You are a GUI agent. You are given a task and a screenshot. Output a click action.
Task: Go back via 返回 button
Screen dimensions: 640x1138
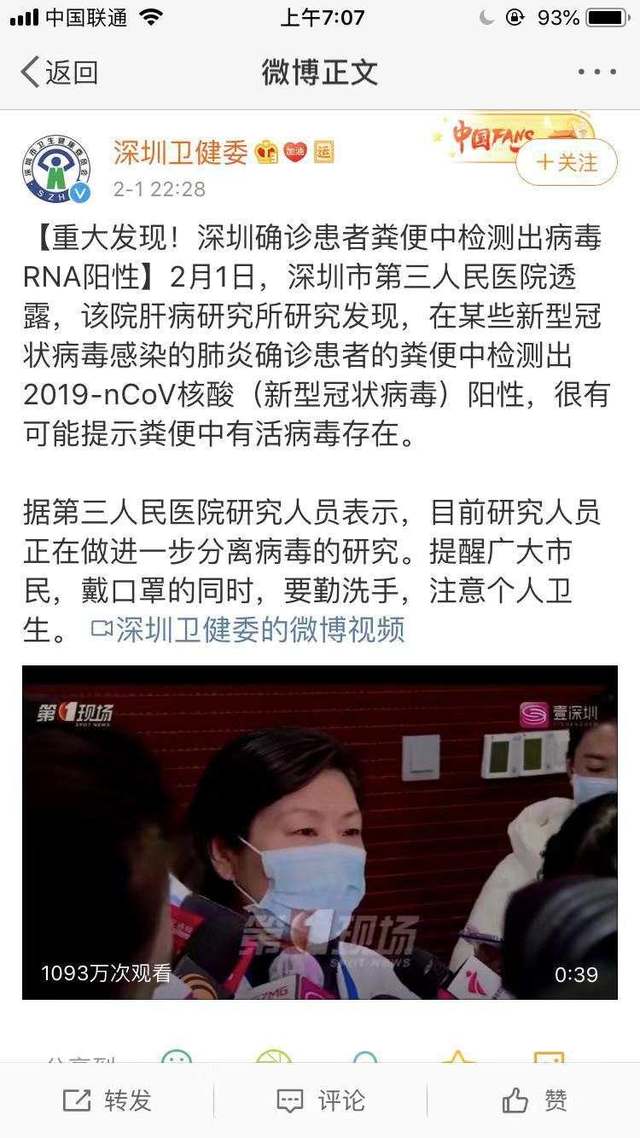point(60,72)
